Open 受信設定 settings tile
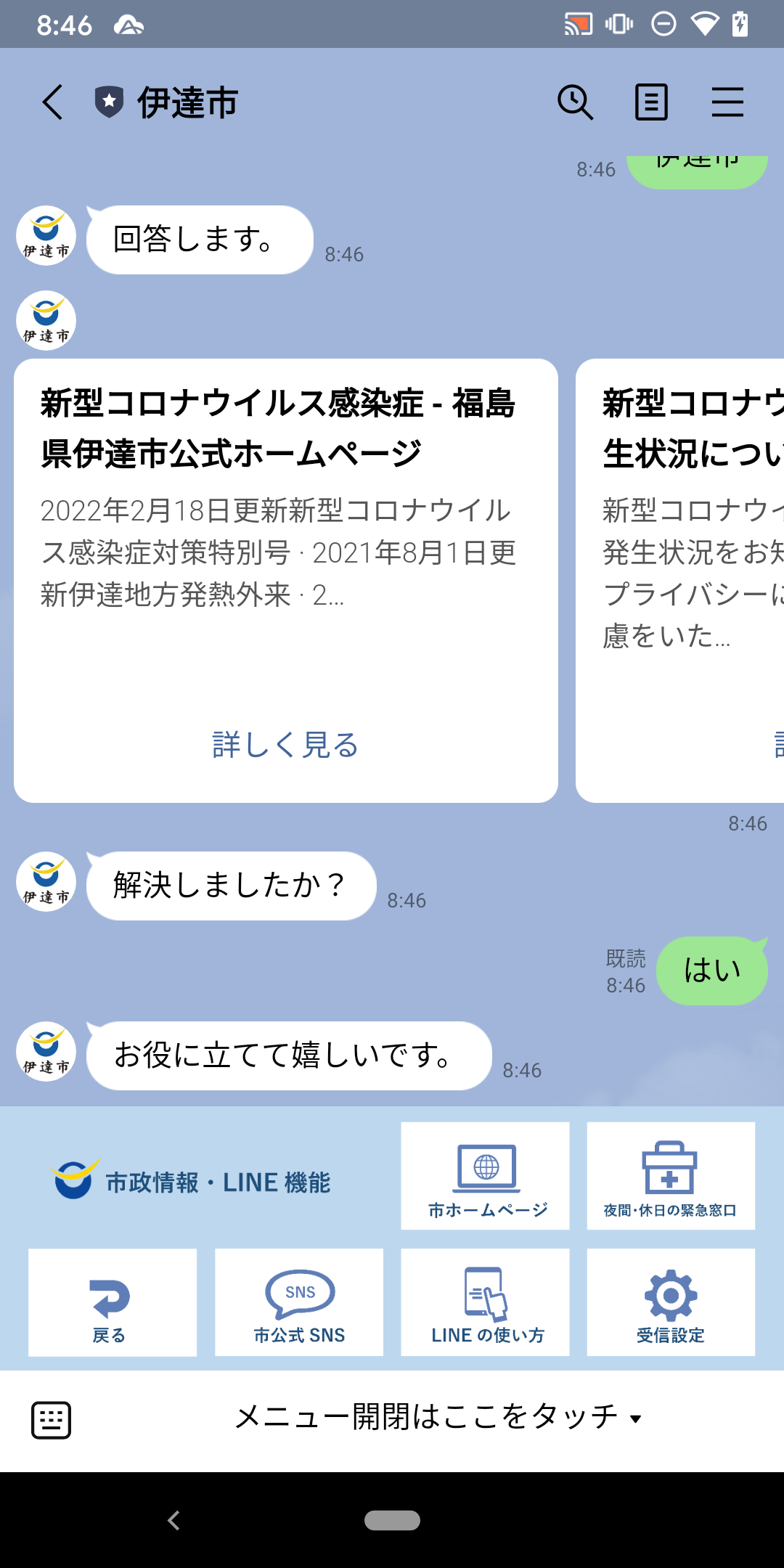 671,1302
